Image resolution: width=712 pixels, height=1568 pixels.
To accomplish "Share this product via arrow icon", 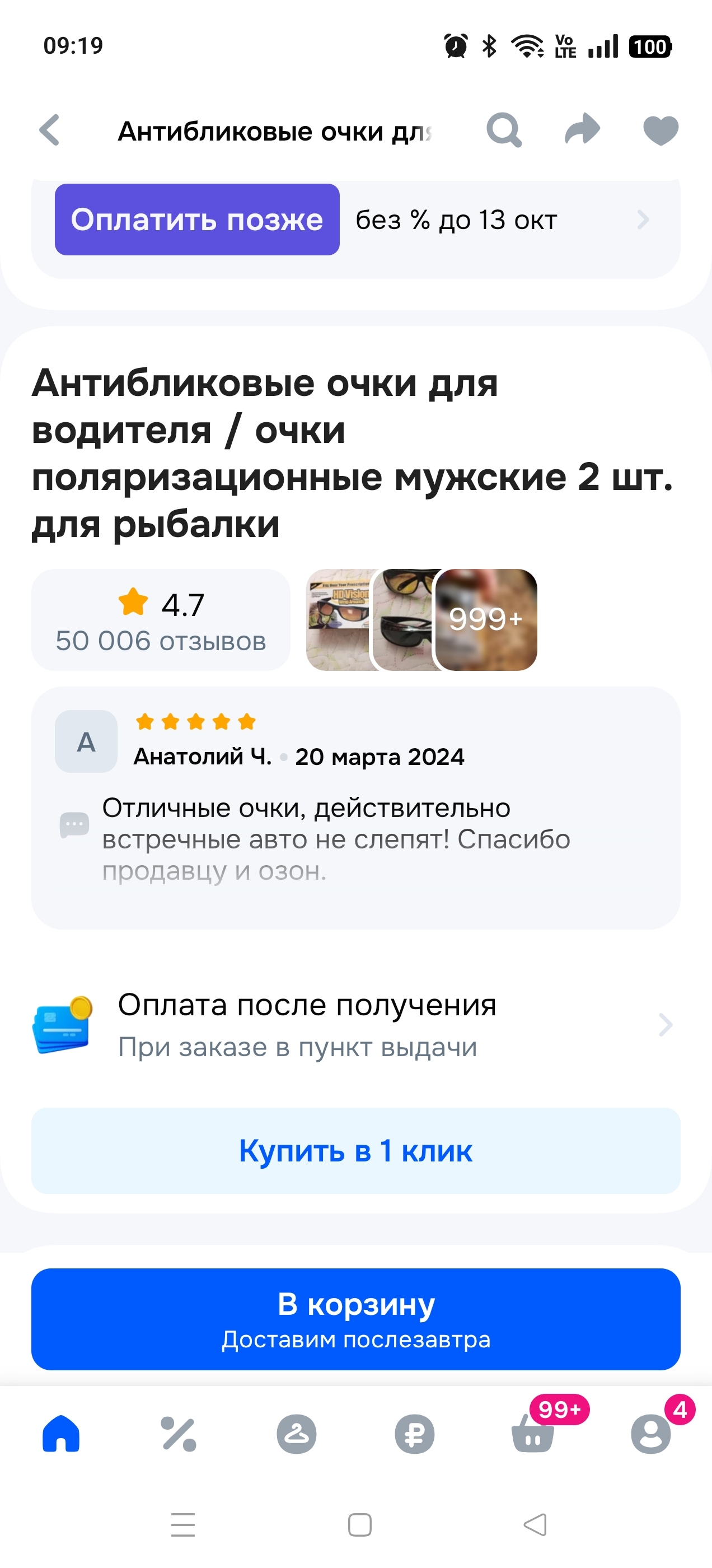I will (x=582, y=129).
